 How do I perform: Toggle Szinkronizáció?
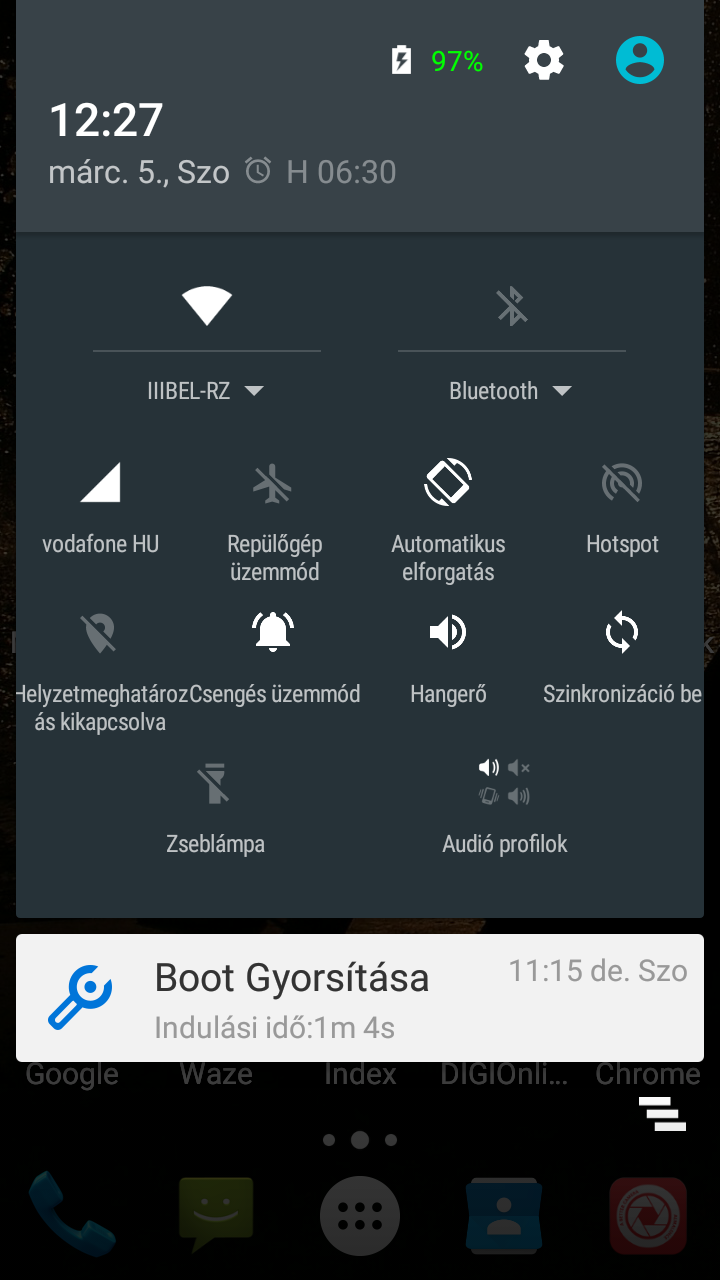[622, 660]
